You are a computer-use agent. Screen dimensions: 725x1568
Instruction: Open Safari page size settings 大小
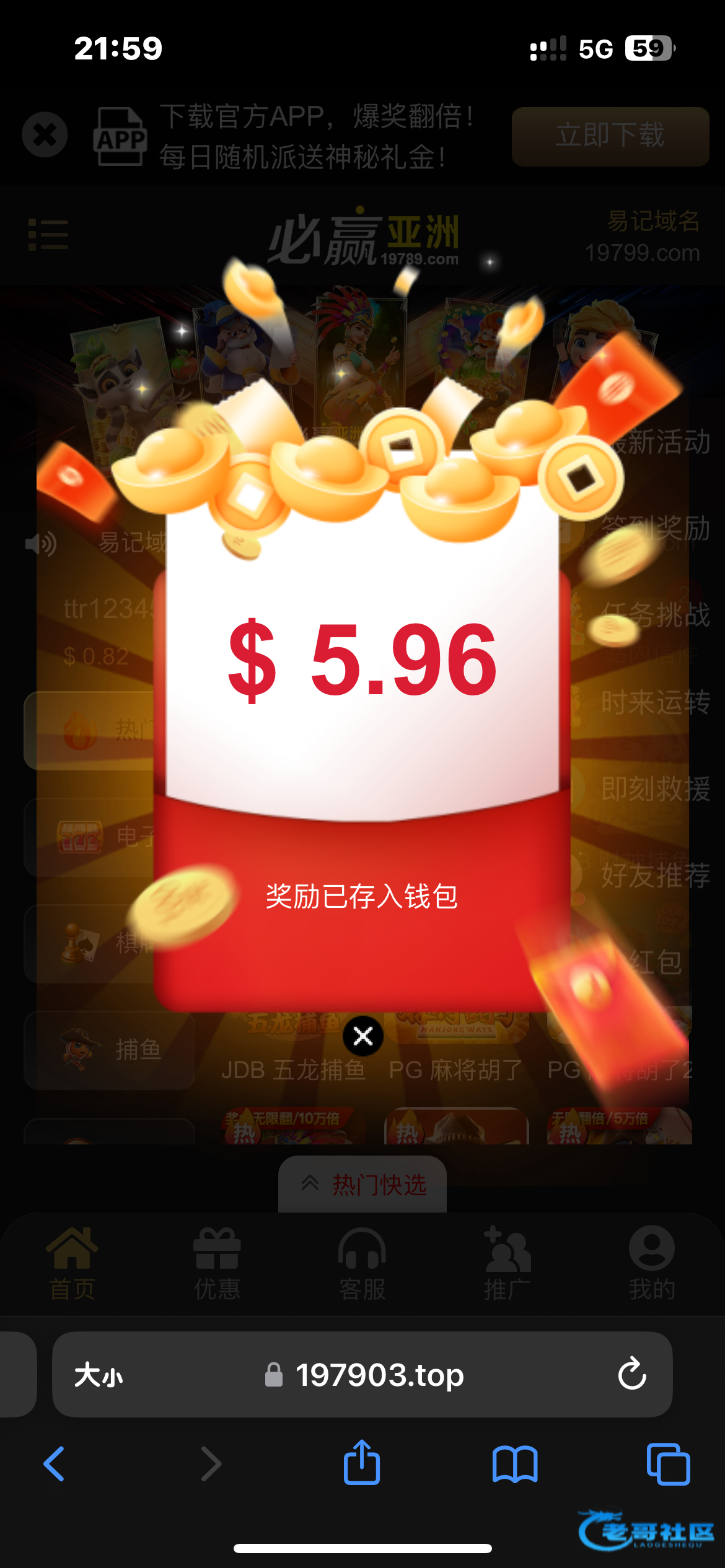click(99, 1375)
